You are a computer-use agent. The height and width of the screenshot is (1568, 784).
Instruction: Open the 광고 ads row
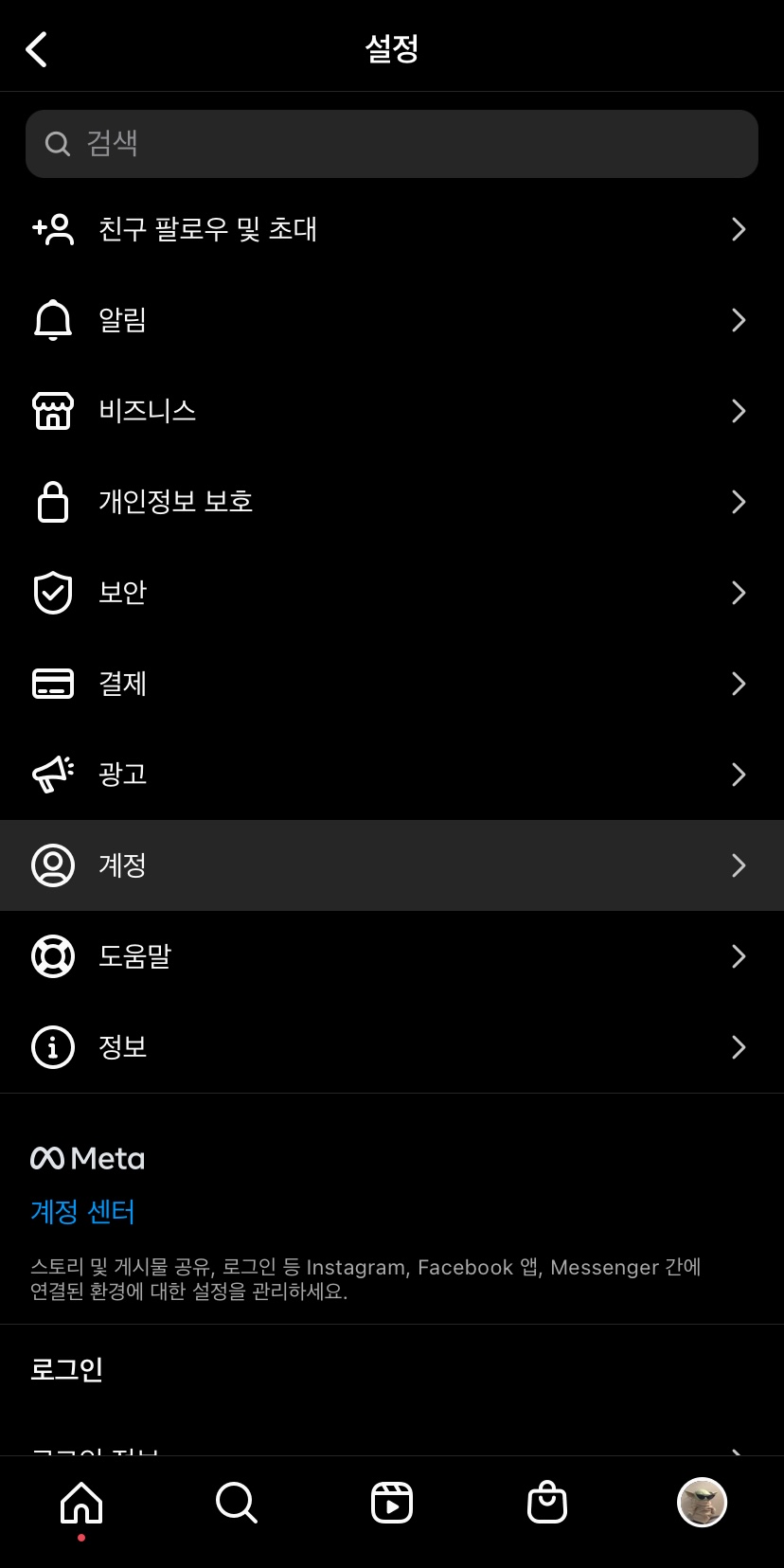coord(392,775)
